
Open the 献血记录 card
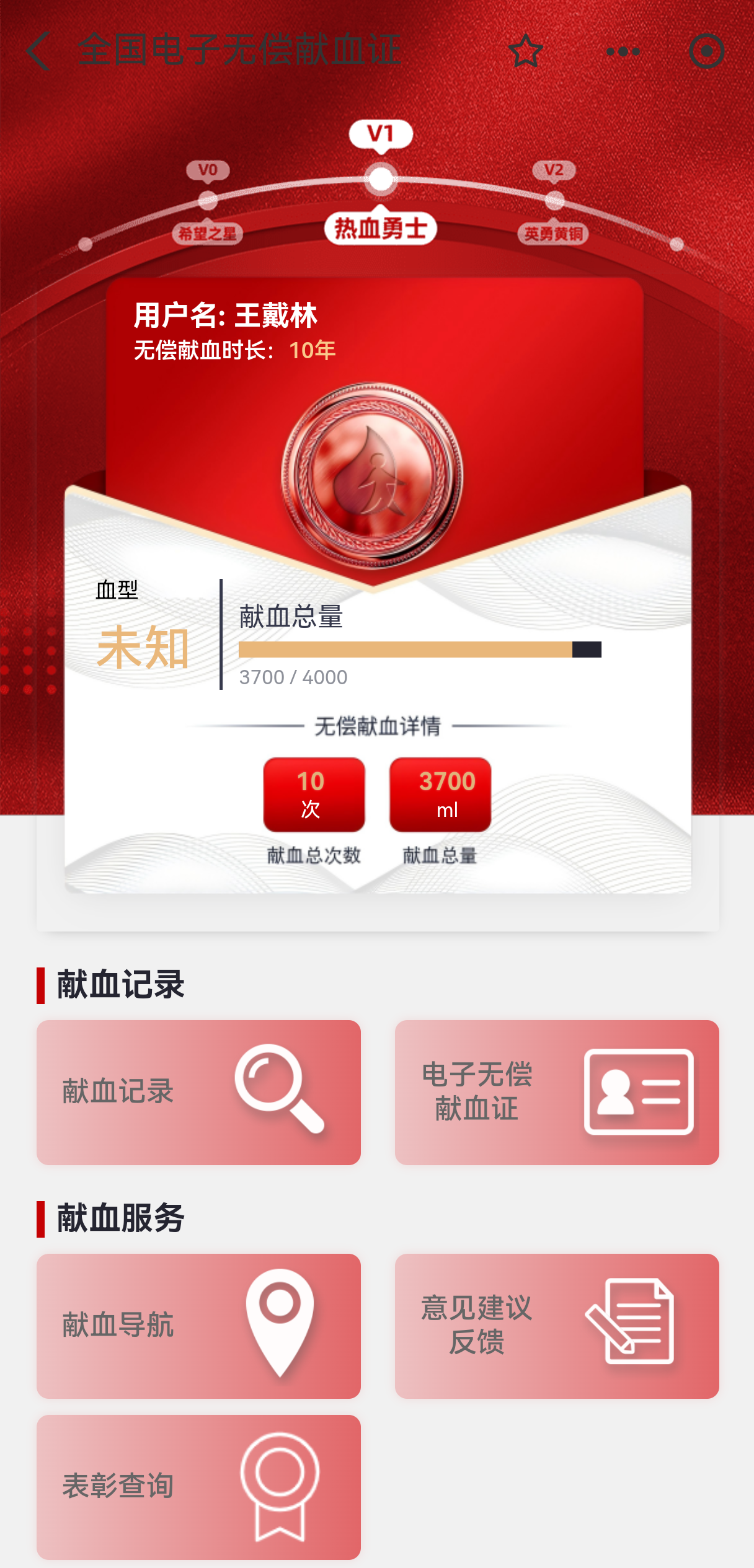(x=198, y=1092)
